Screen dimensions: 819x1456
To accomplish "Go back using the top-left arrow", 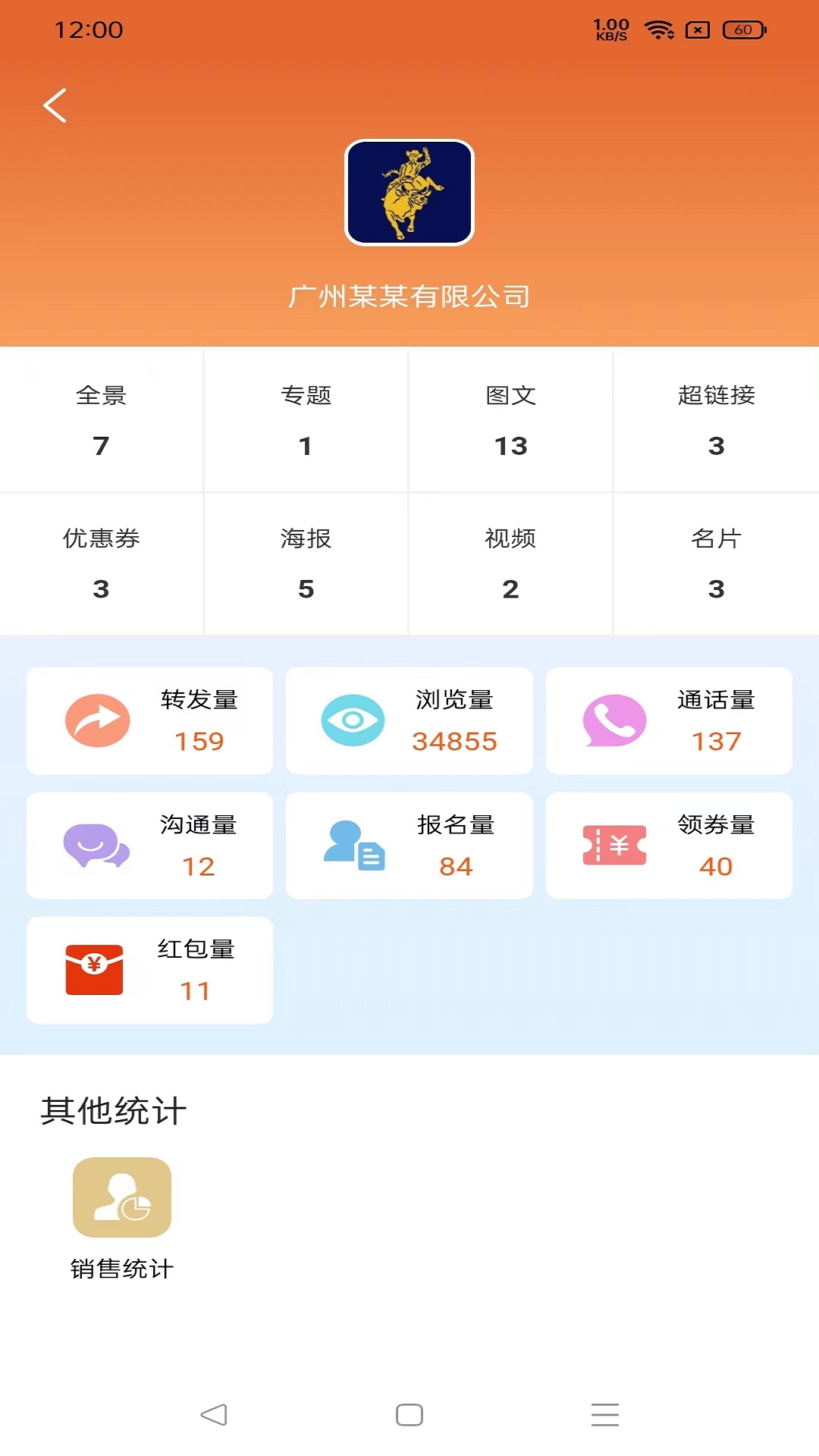I will point(55,105).
